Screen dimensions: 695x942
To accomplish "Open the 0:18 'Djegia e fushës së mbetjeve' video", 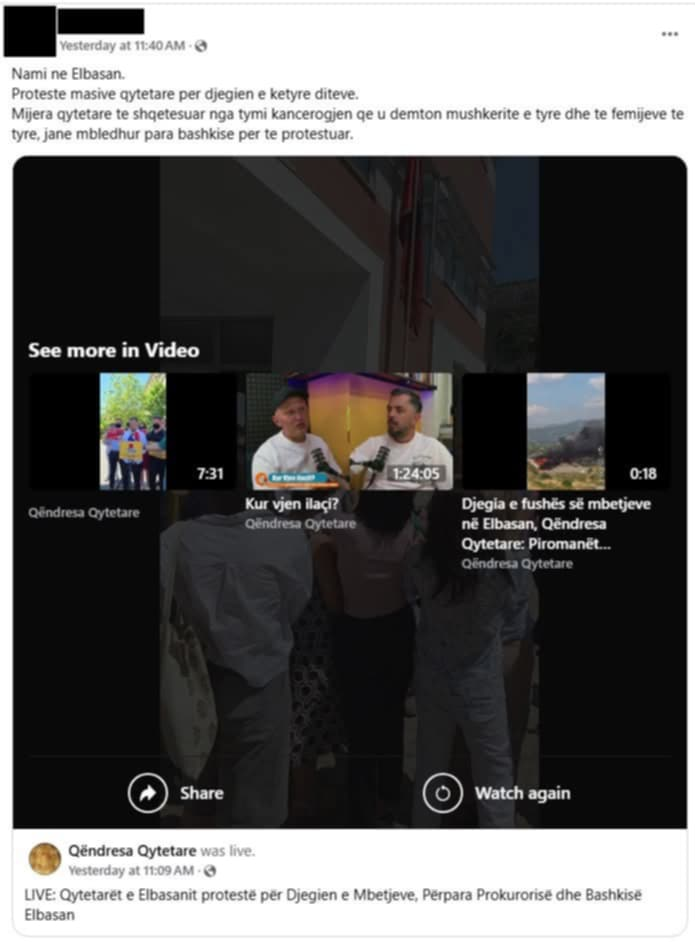I will pos(566,431).
